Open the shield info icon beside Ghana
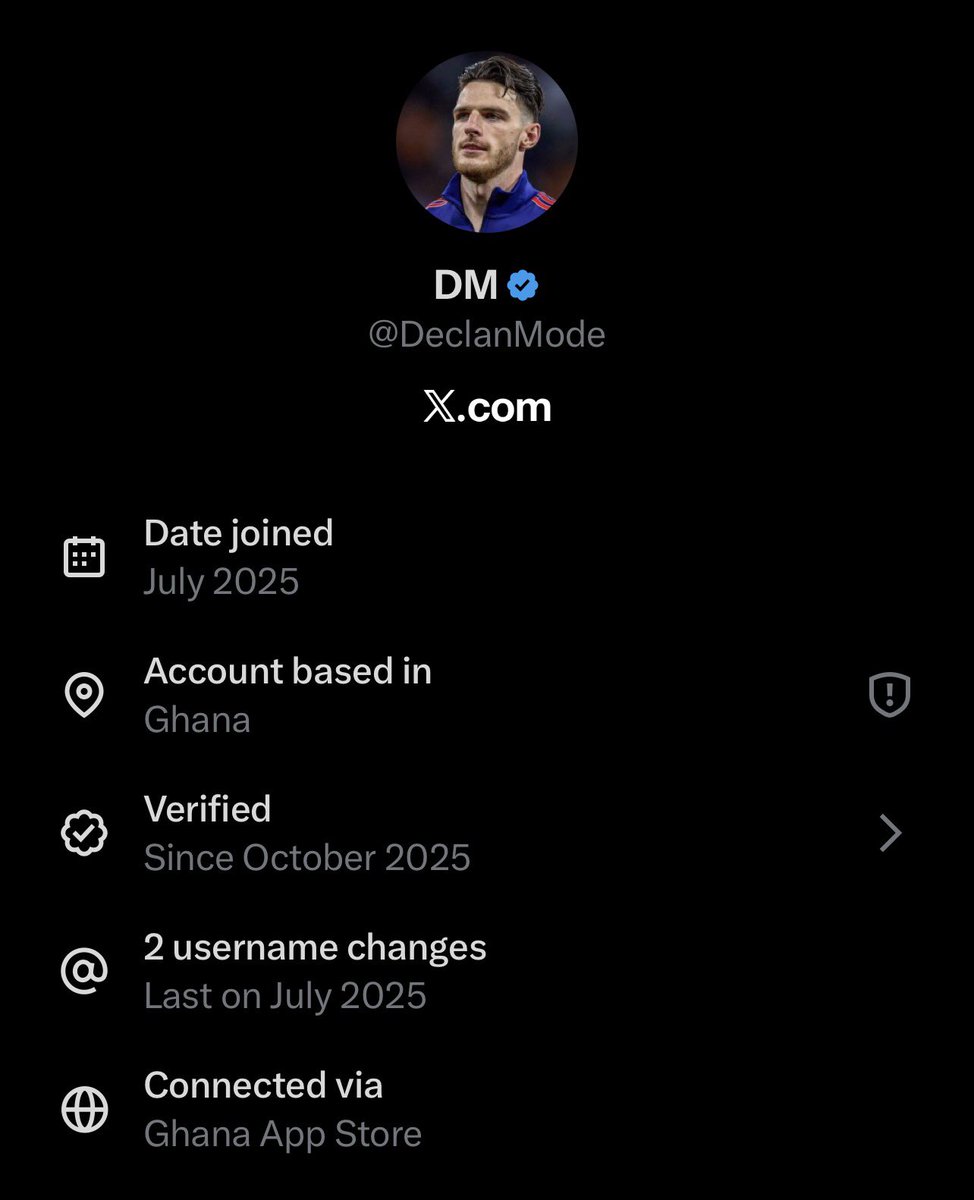974x1200 pixels. [x=889, y=695]
